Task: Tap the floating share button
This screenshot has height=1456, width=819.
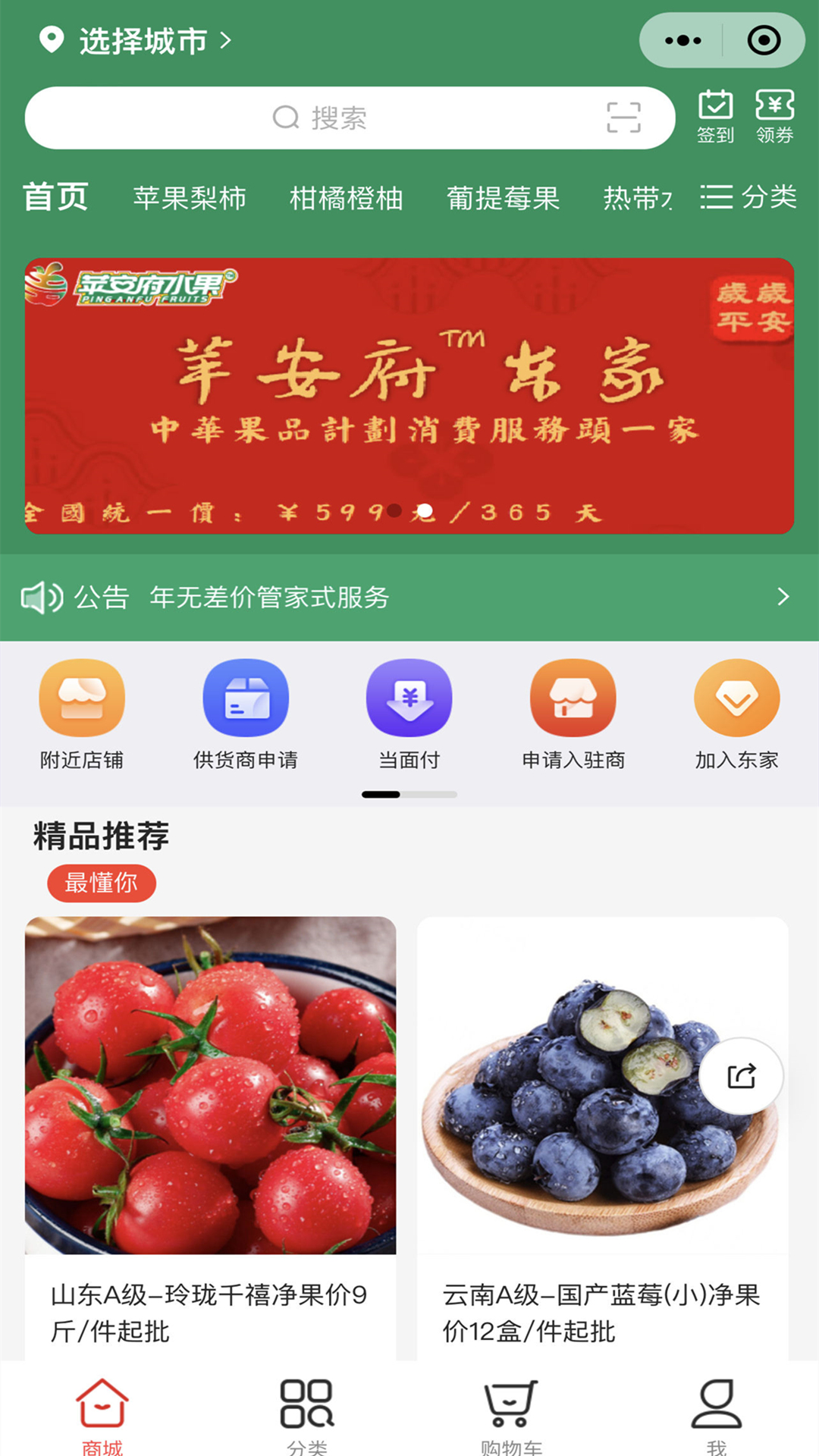Action: [x=741, y=1076]
